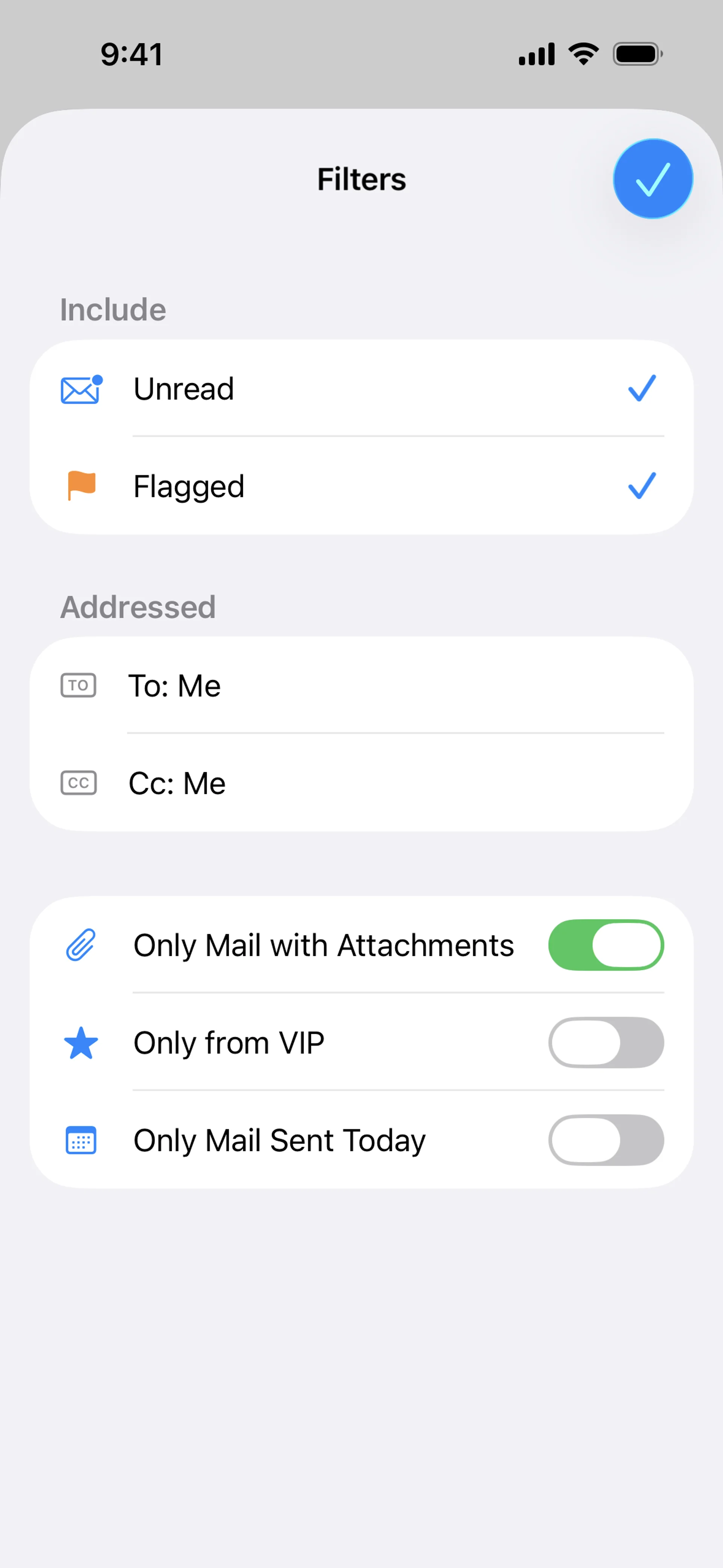Uncheck the Unread filter
723x1568 pixels.
[x=361, y=388]
